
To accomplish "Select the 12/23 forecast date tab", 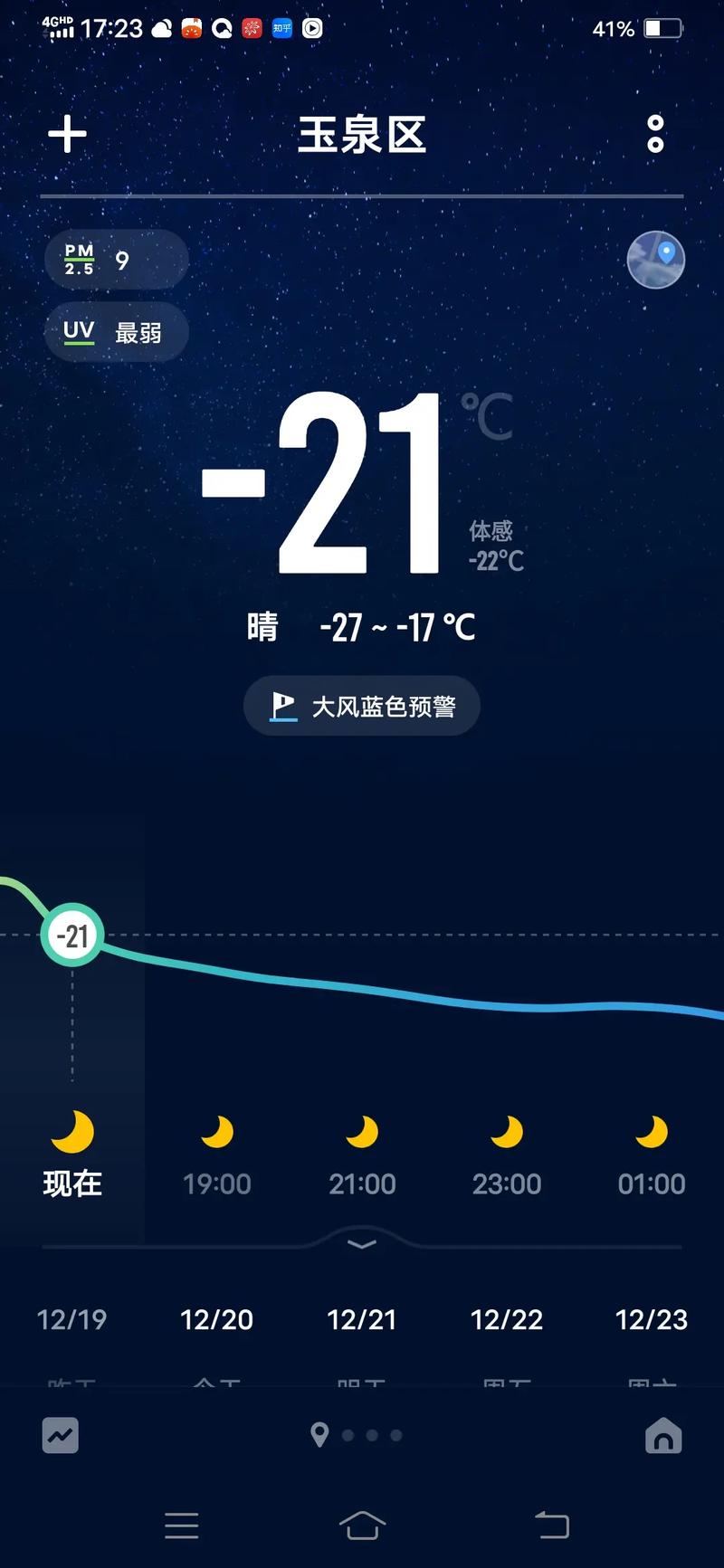I will (x=651, y=1320).
